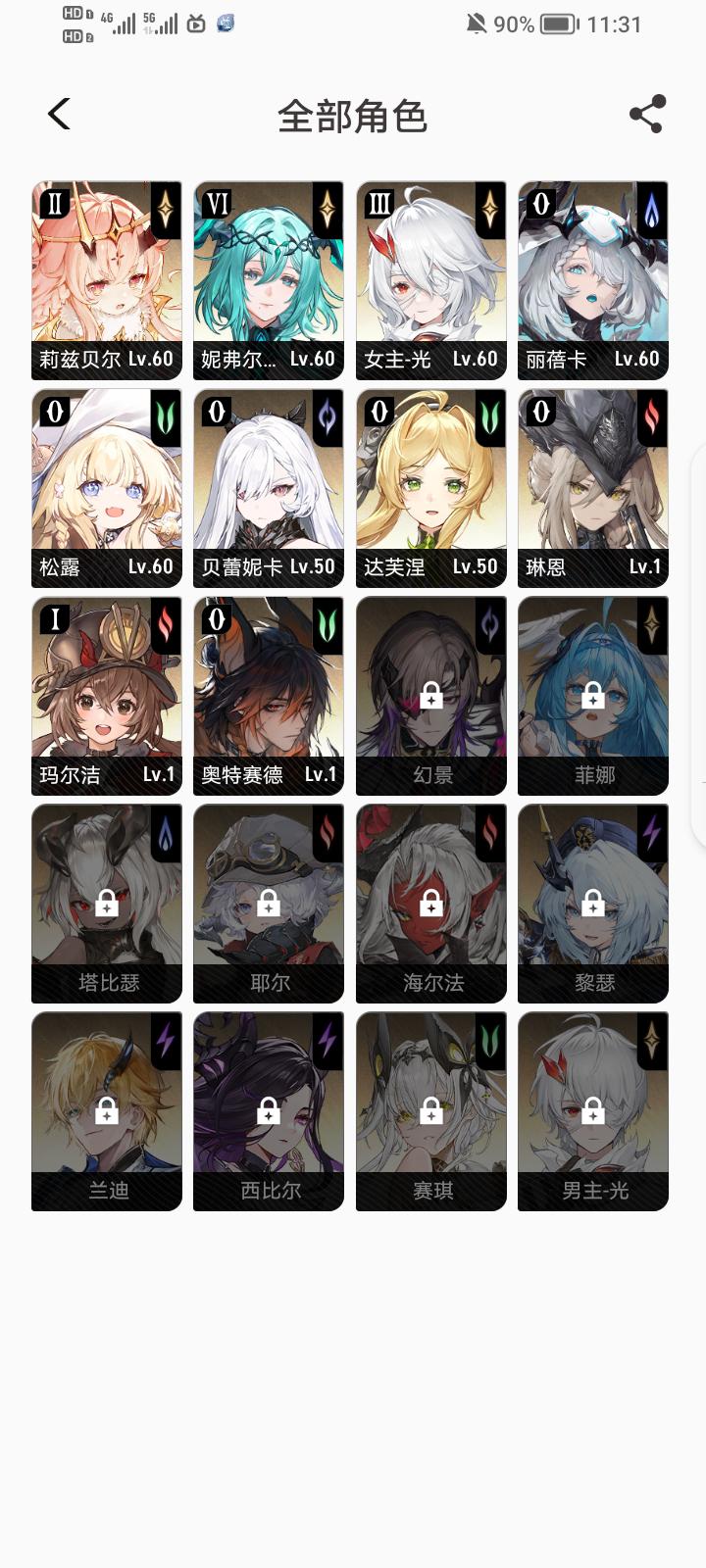The width and height of the screenshot is (706, 1568).
Task: Open the 奥特赛德 character card
Action: click(269, 696)
